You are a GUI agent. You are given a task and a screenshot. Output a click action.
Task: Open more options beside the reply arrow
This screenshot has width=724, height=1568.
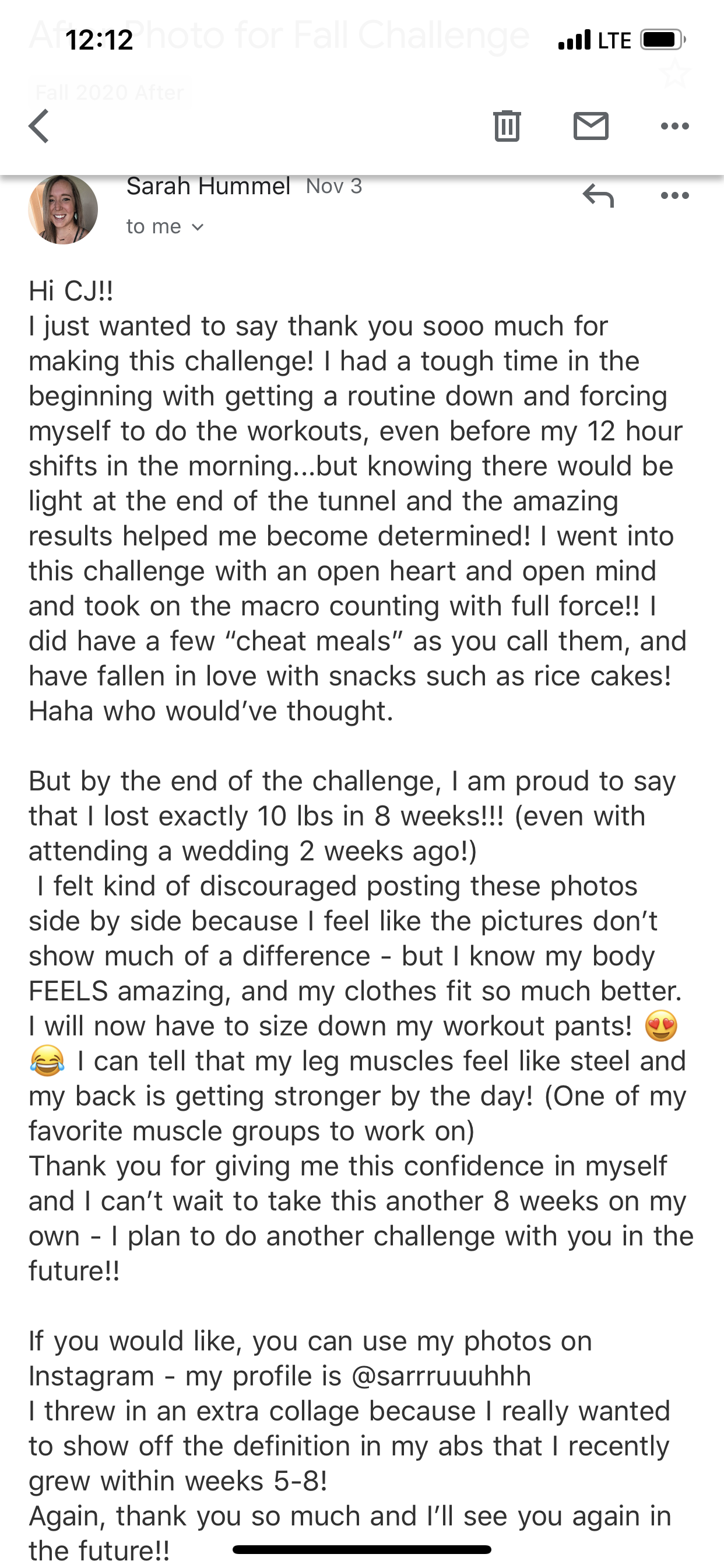[x=674, y=196]
